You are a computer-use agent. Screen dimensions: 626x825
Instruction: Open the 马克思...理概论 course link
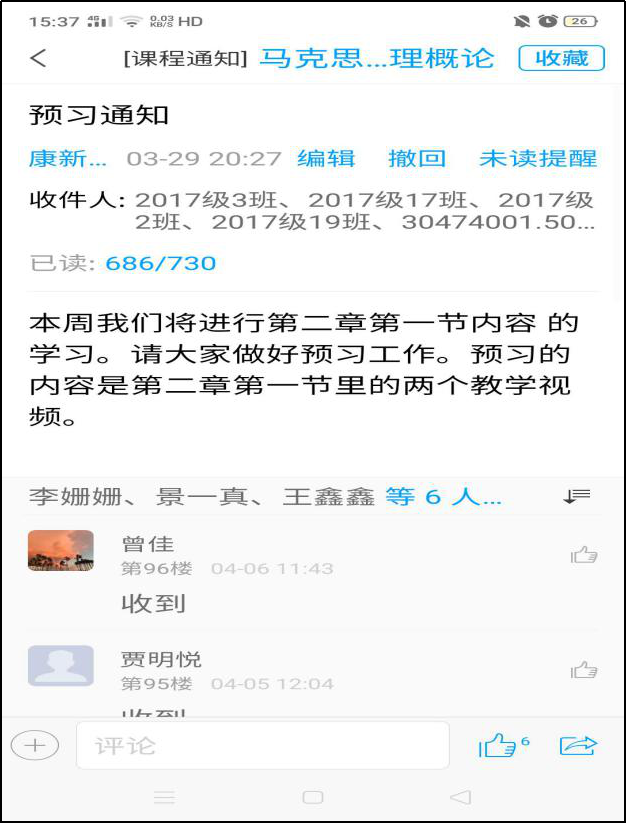(x=377, y=58)
